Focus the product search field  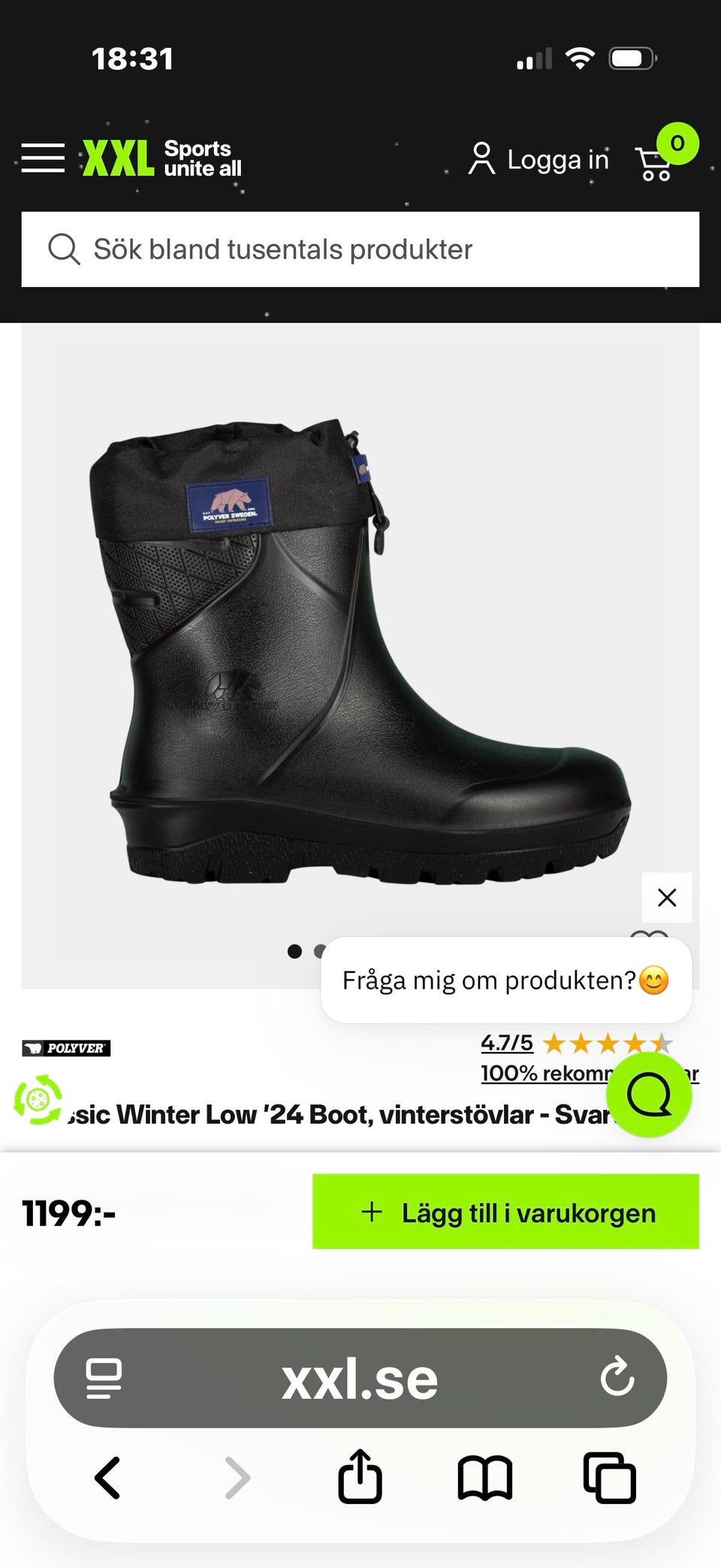(x=360, y=249)
